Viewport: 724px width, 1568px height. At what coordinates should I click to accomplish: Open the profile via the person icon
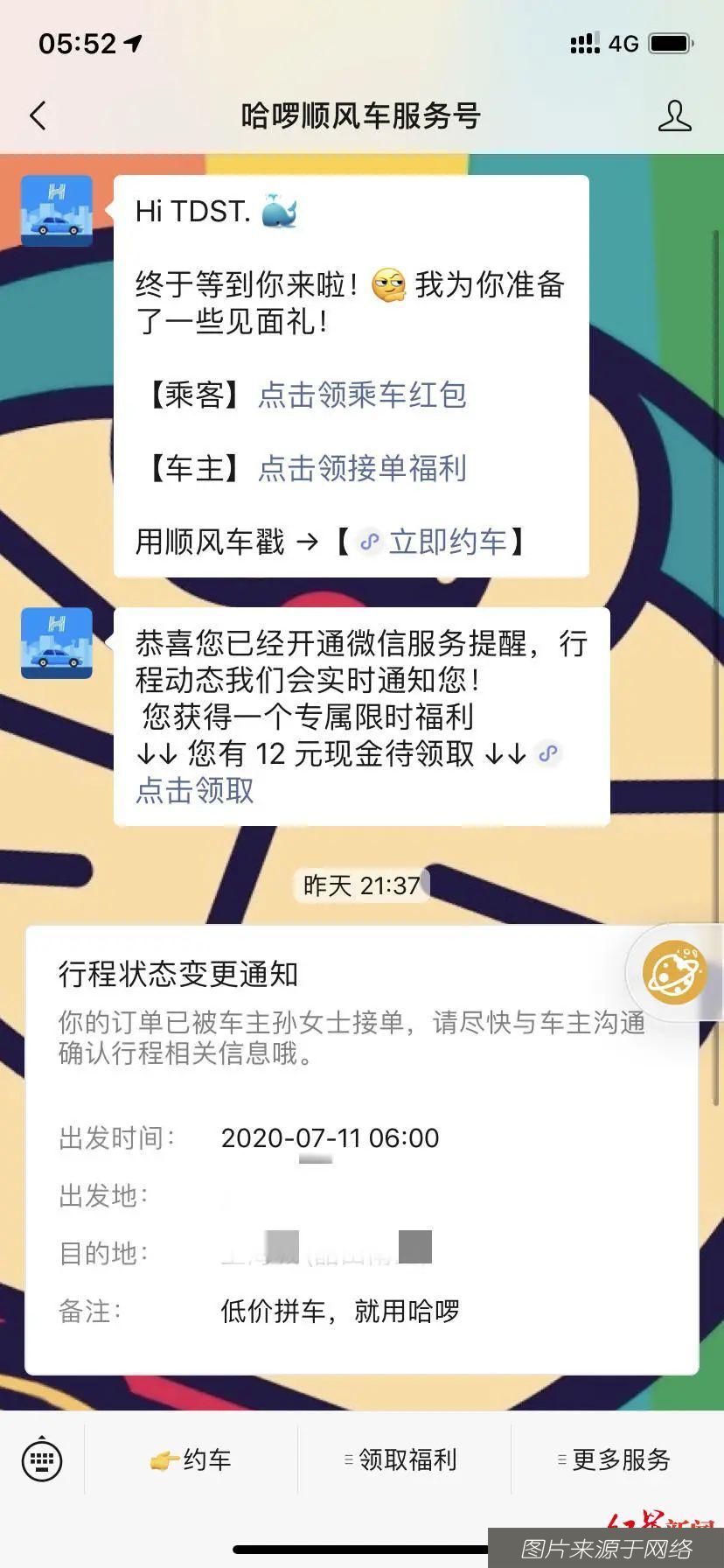[x=675, y=115]
